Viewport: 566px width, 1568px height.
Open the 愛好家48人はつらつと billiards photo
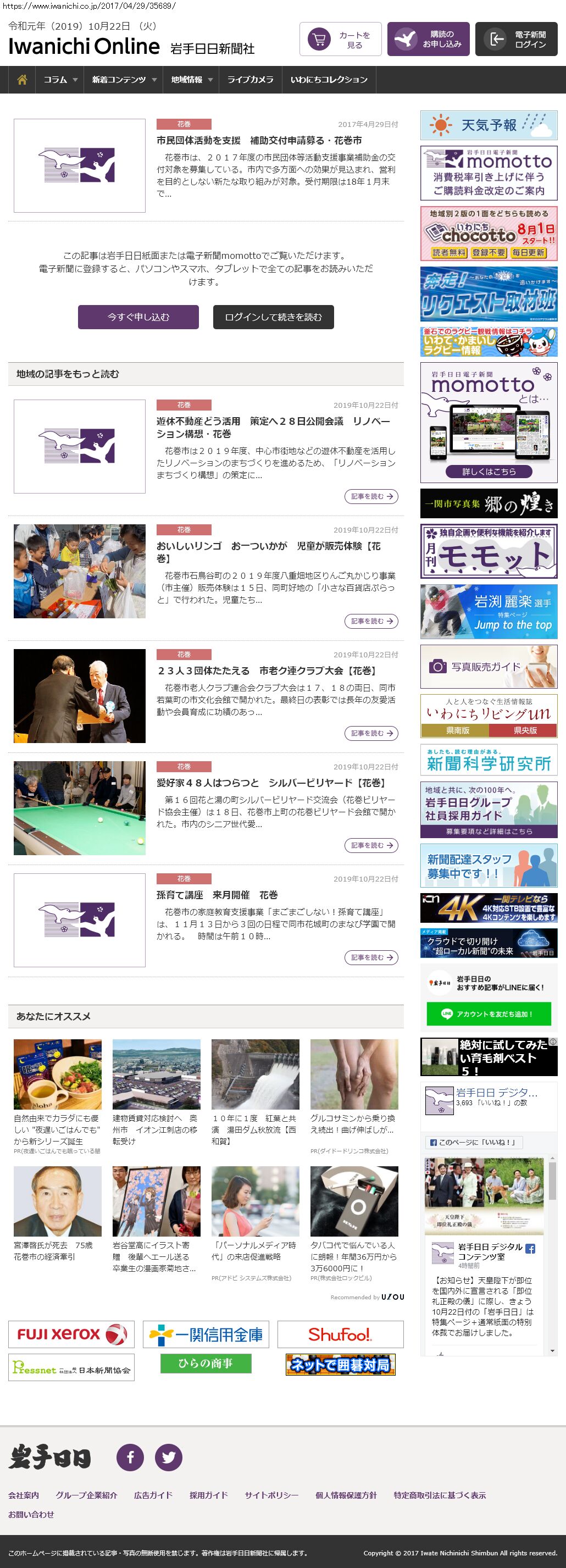pyautogui.click(x=80, y=808)
